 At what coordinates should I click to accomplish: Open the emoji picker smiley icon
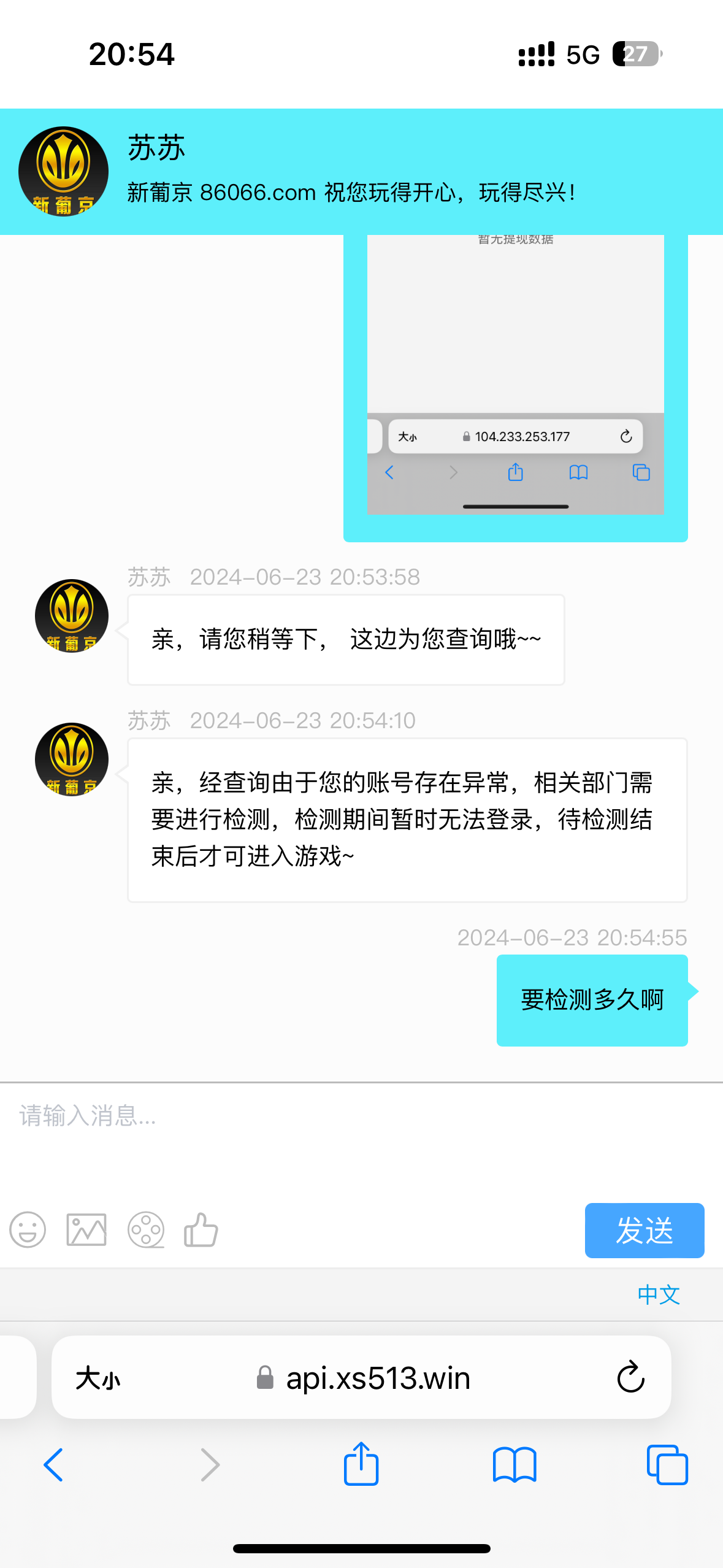pyautogui.click(x=27, y=1229)
